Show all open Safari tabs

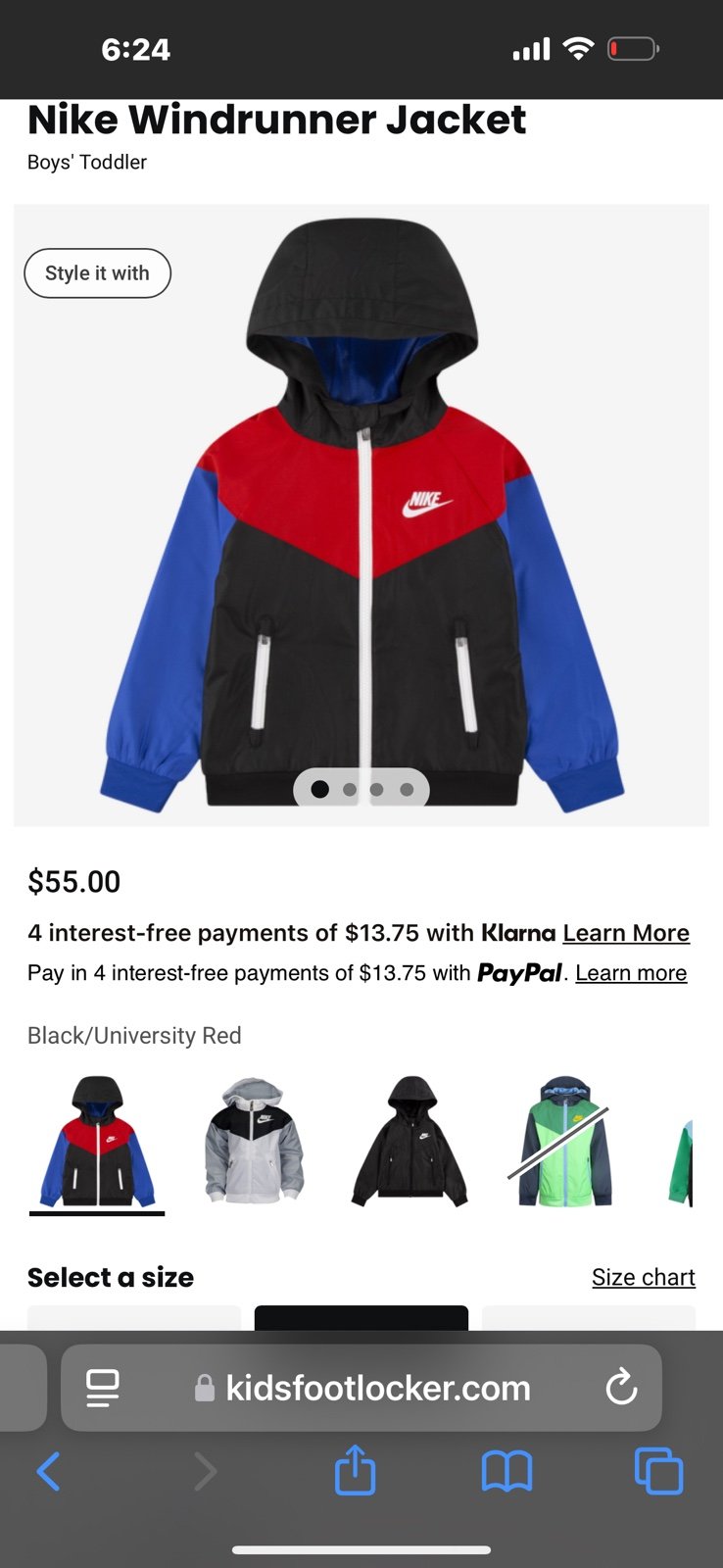pos(659,1471)
